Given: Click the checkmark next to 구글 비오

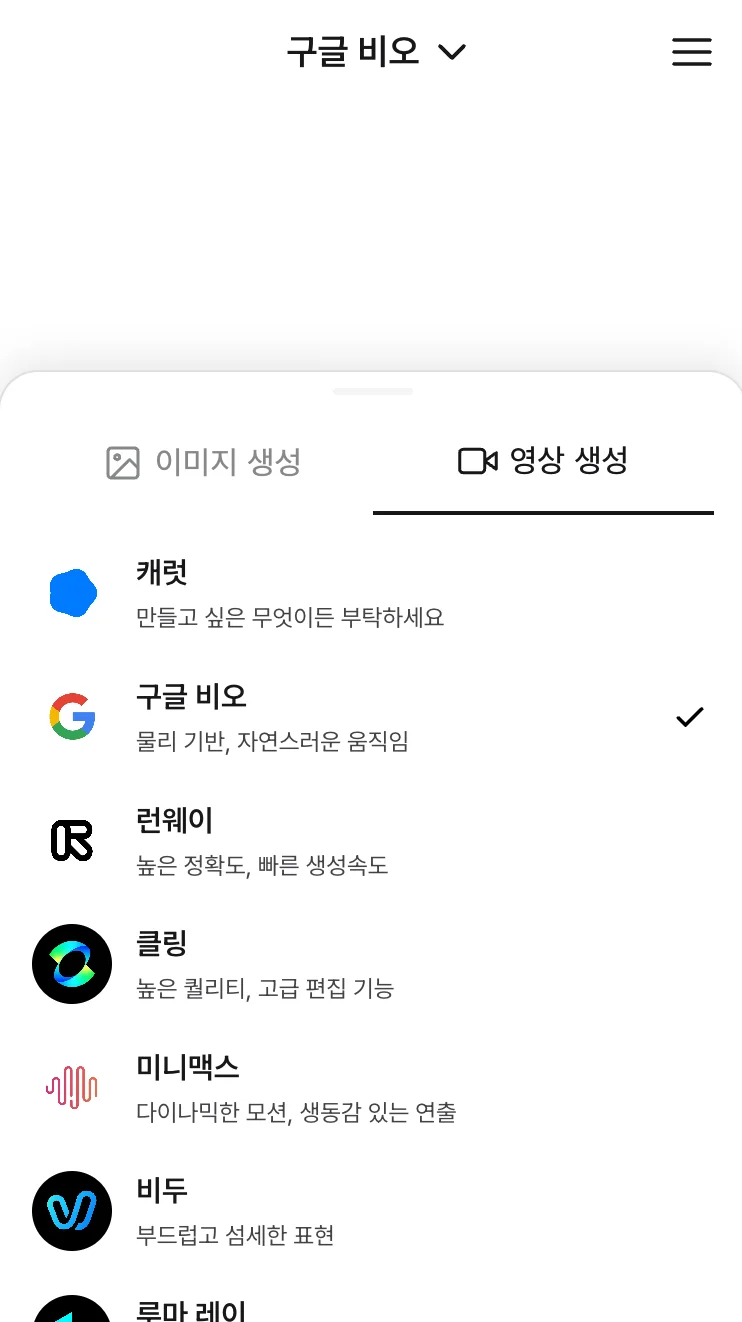Looking at the screenshot, I should tap(689, 716).
